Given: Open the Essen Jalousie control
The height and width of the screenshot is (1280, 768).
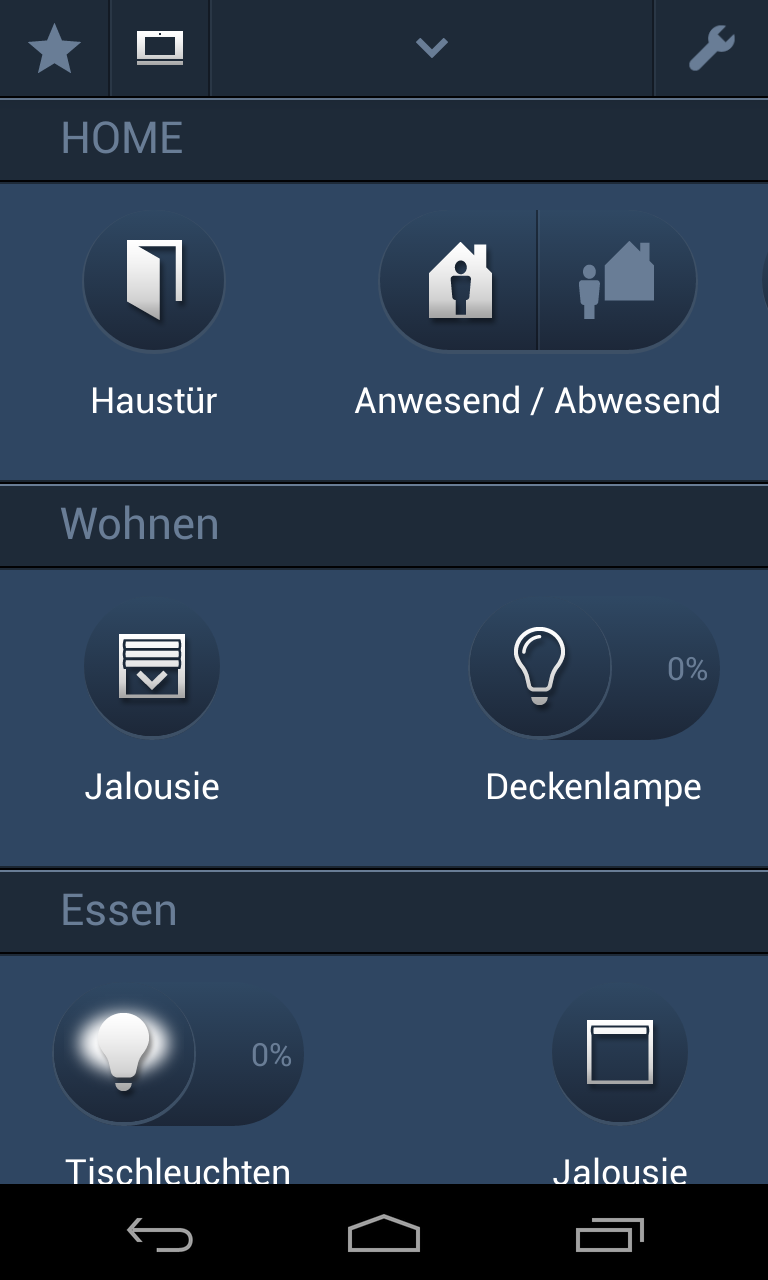Looking at the screenshot, I should tap(619, 1053).
